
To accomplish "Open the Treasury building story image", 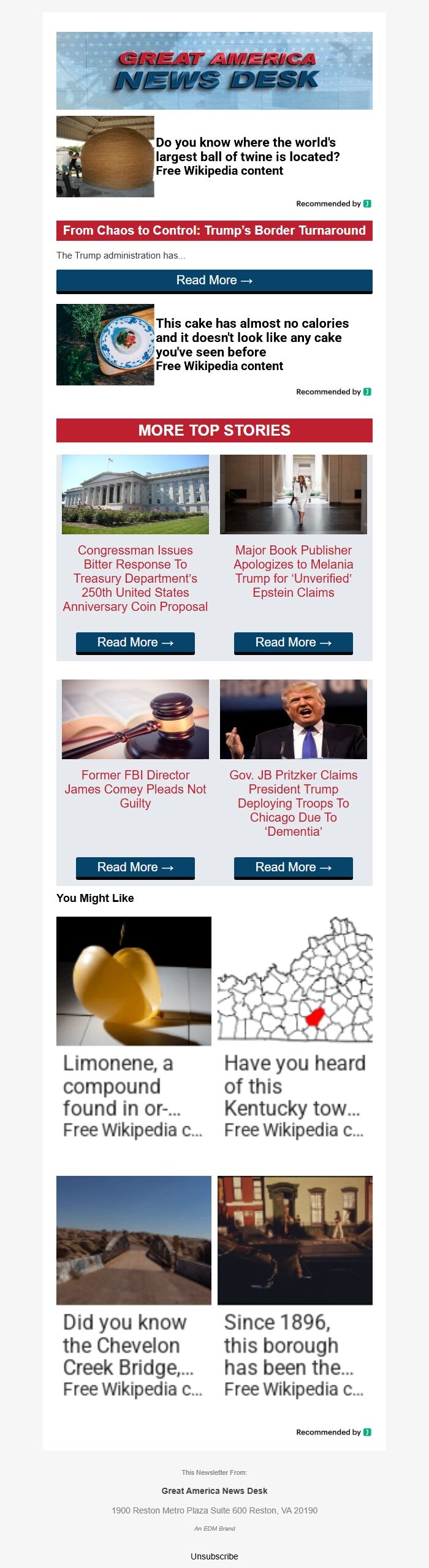I will click(x=135, y=494).
